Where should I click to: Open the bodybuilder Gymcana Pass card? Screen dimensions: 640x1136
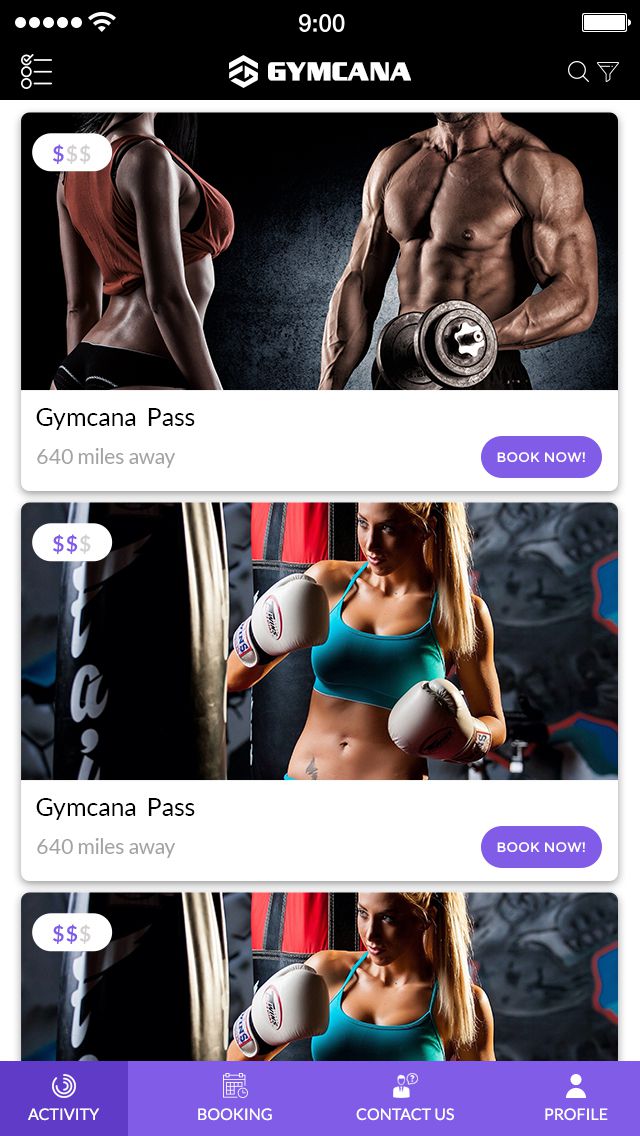[x=319, y=252]
